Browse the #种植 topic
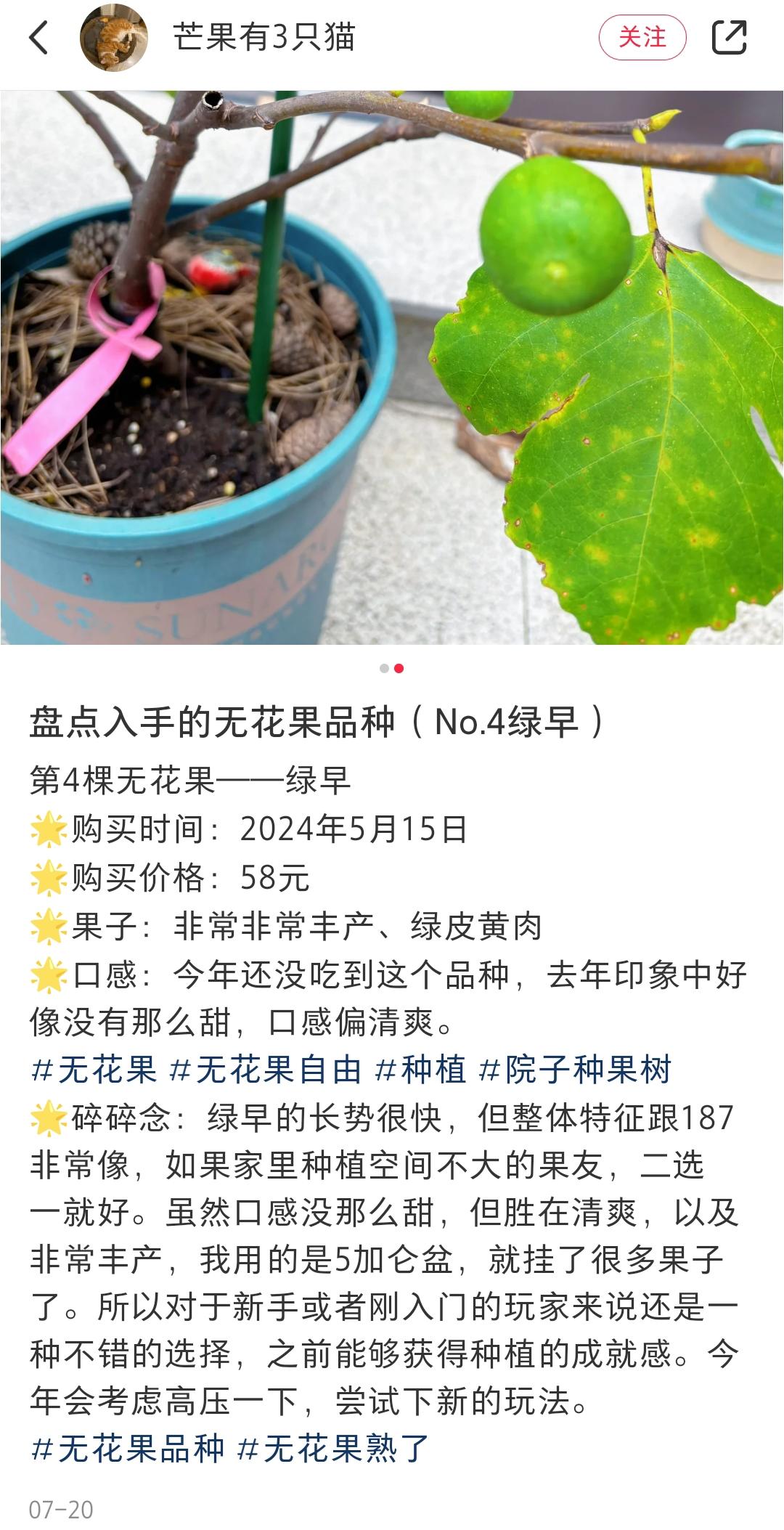 tap(421, 1070)
